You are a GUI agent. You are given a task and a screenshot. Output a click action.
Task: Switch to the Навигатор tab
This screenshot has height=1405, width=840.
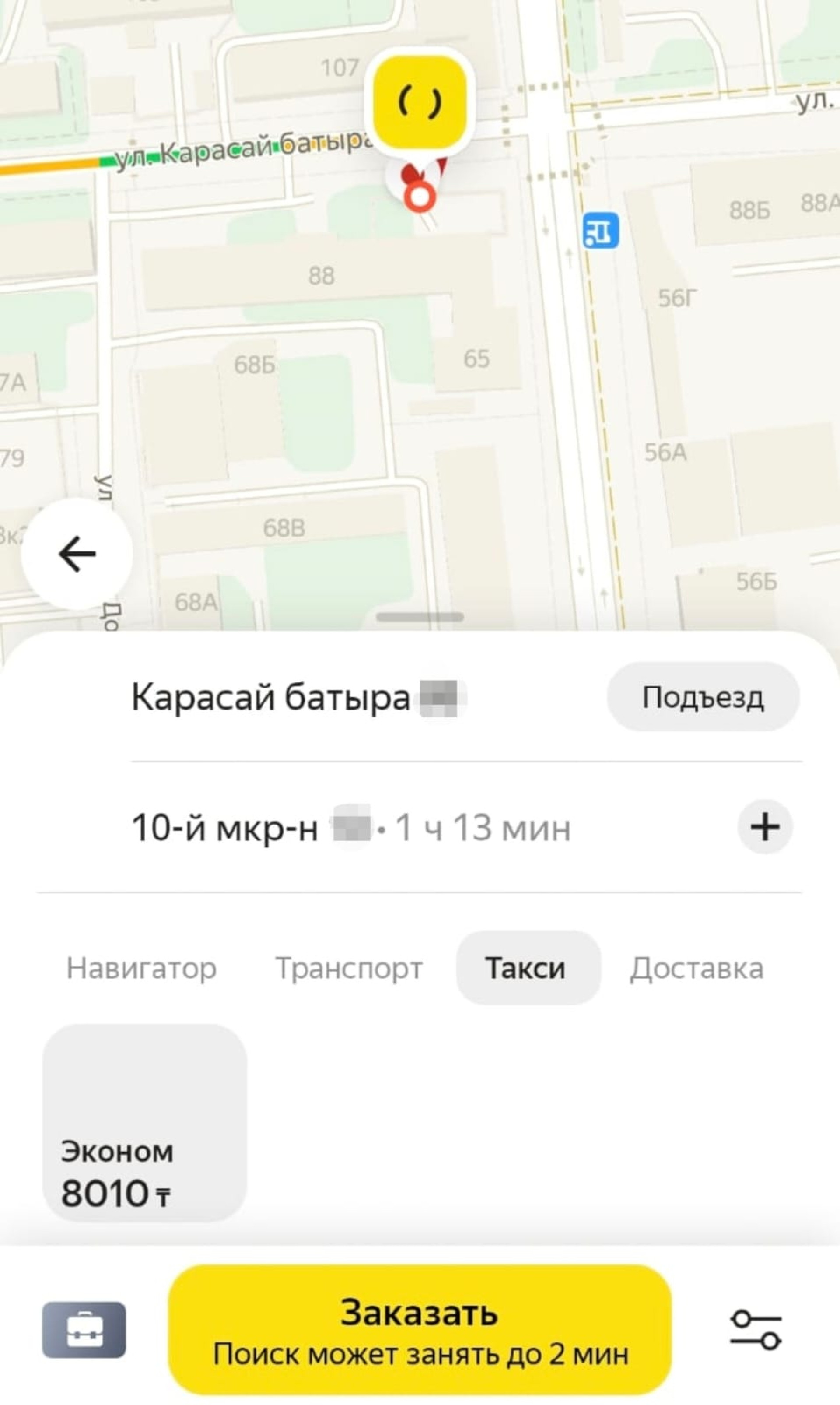(141, 968)
